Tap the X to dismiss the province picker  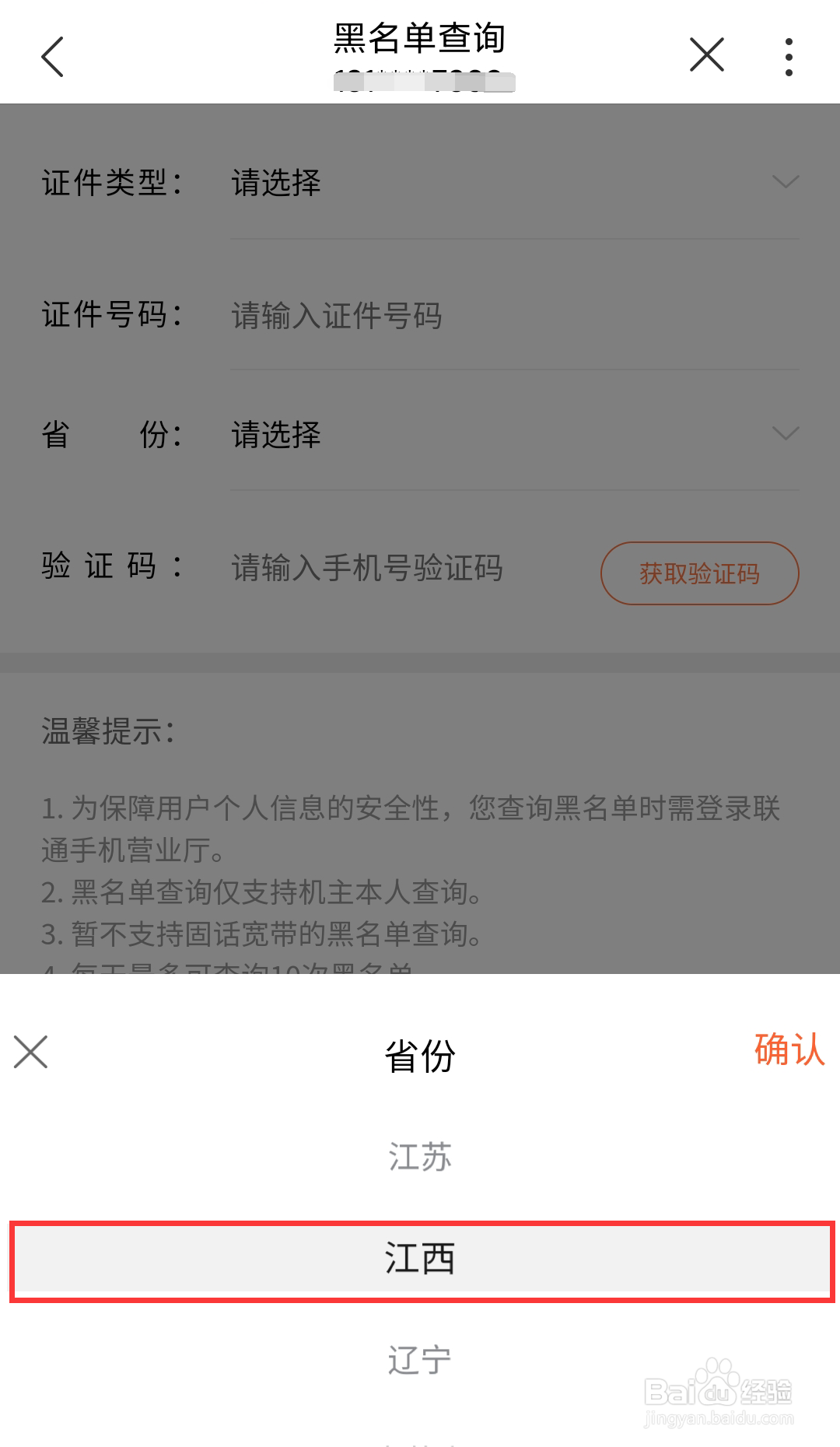pos(30,1052)
